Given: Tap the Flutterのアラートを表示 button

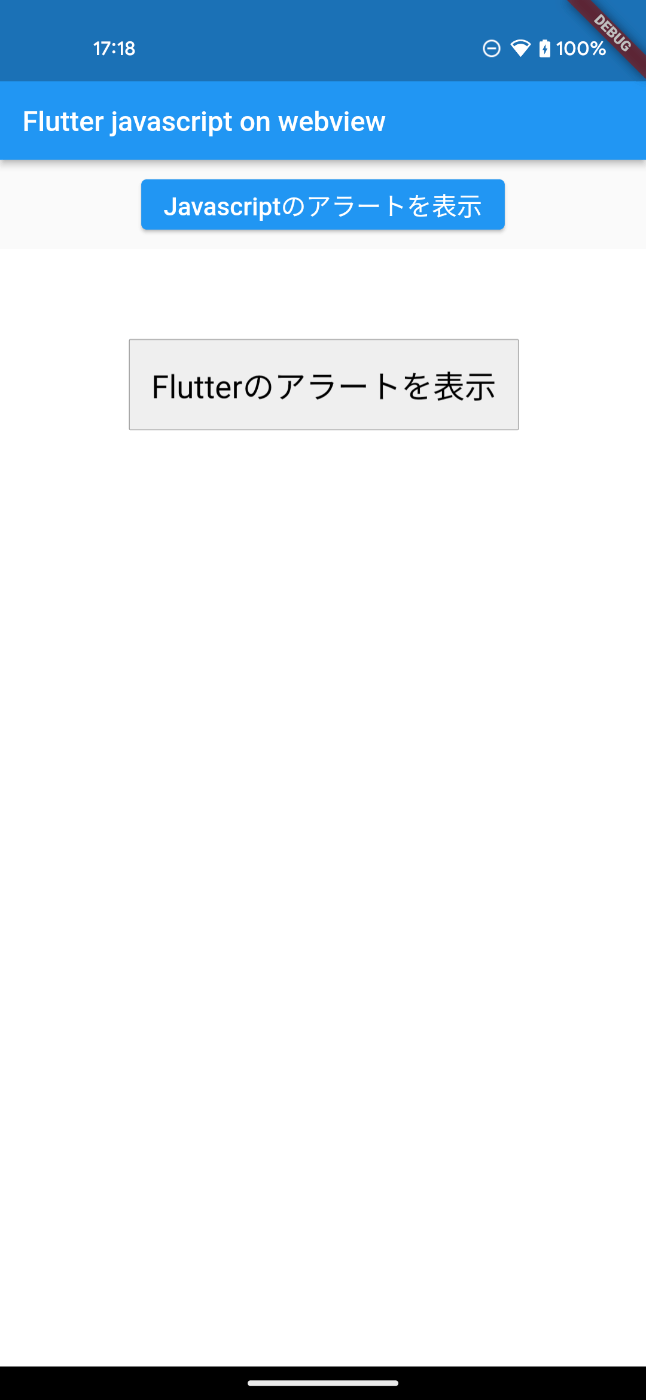Looking at the screenshot, I should coord(324,385).
